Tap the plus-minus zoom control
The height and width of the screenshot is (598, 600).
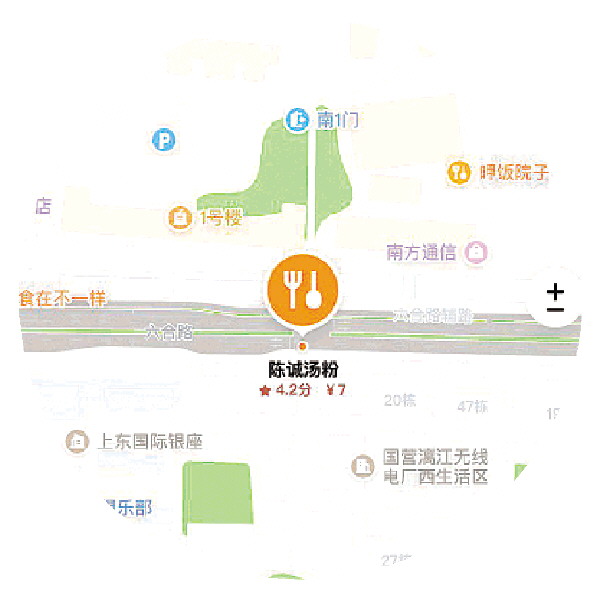click(554, 299)
